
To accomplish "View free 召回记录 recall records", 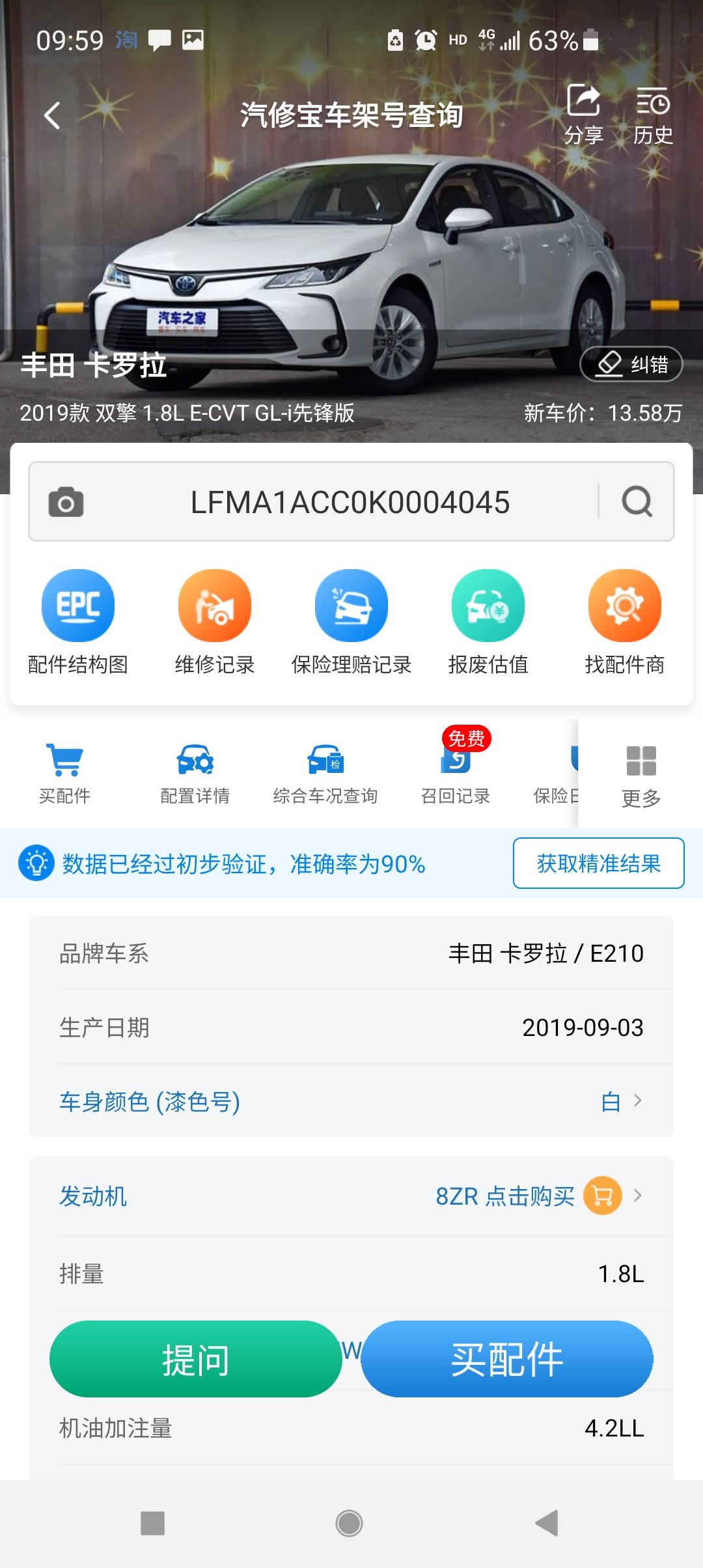I will (456, 774).
